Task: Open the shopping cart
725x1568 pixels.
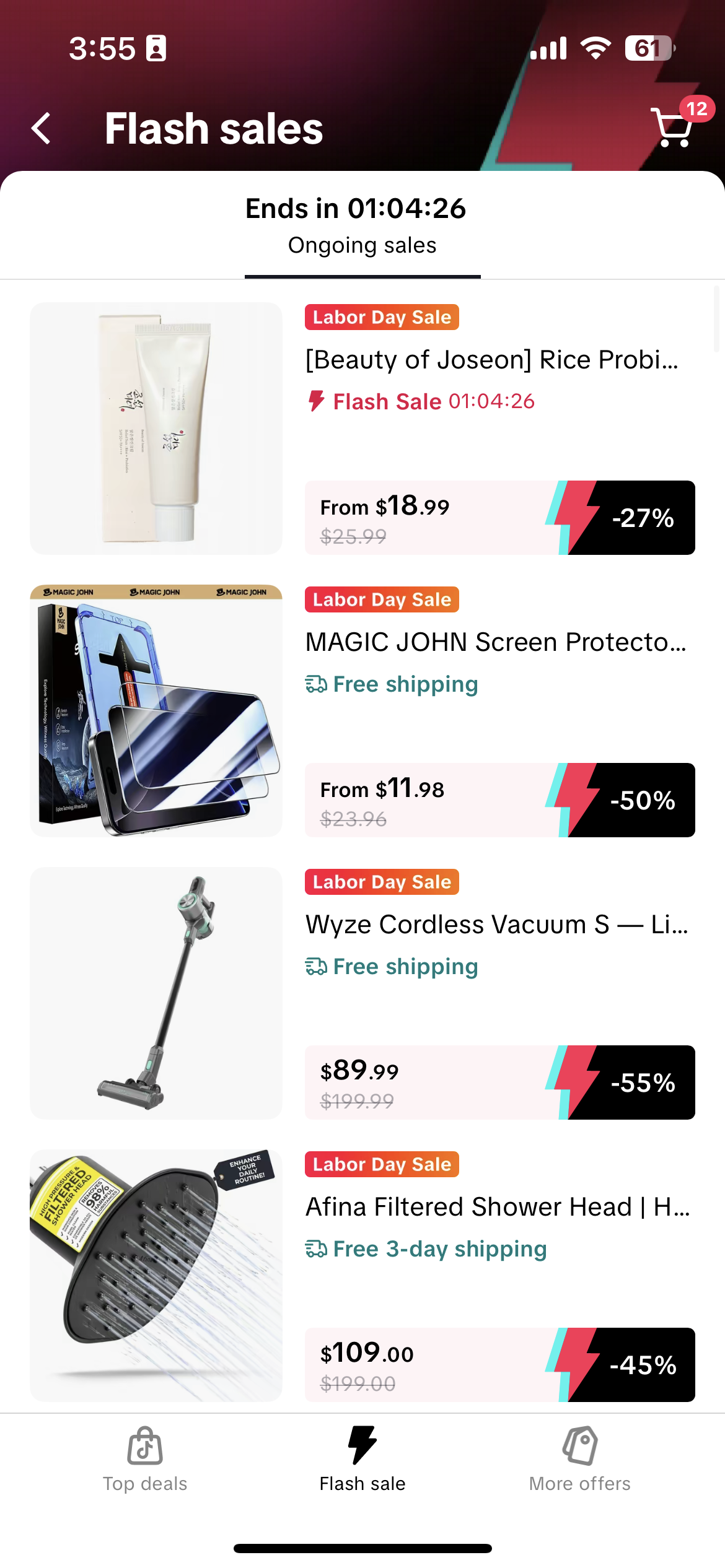Action: click(x=672, y=128)
